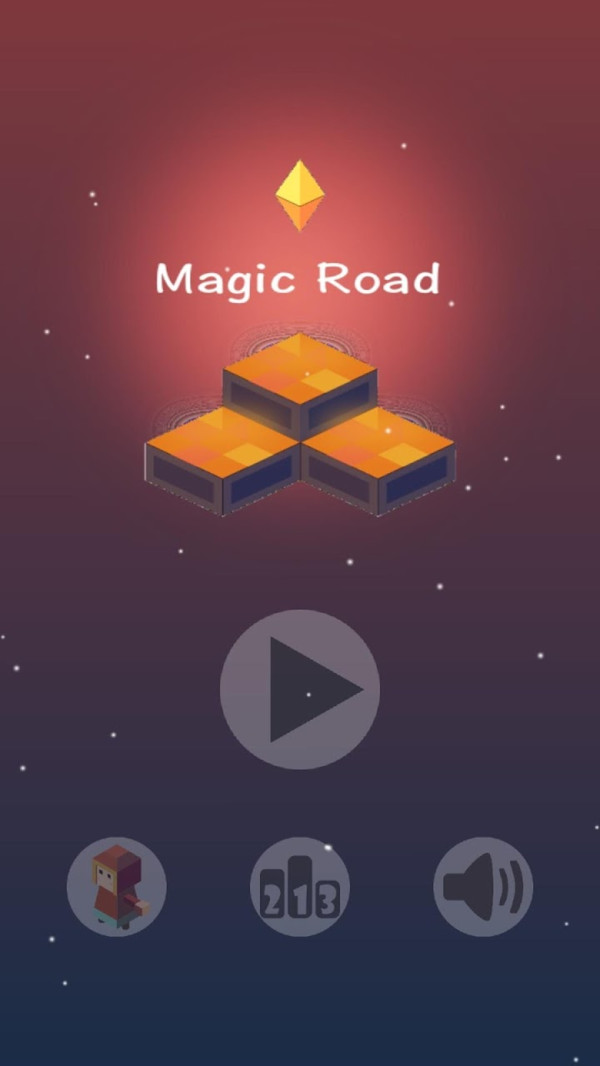Image resolution: width=600 pixels, height=1066 pixels.
Task: Open the leaderboard podium icon
Action: pyautogui.click(x=300, y=886)
